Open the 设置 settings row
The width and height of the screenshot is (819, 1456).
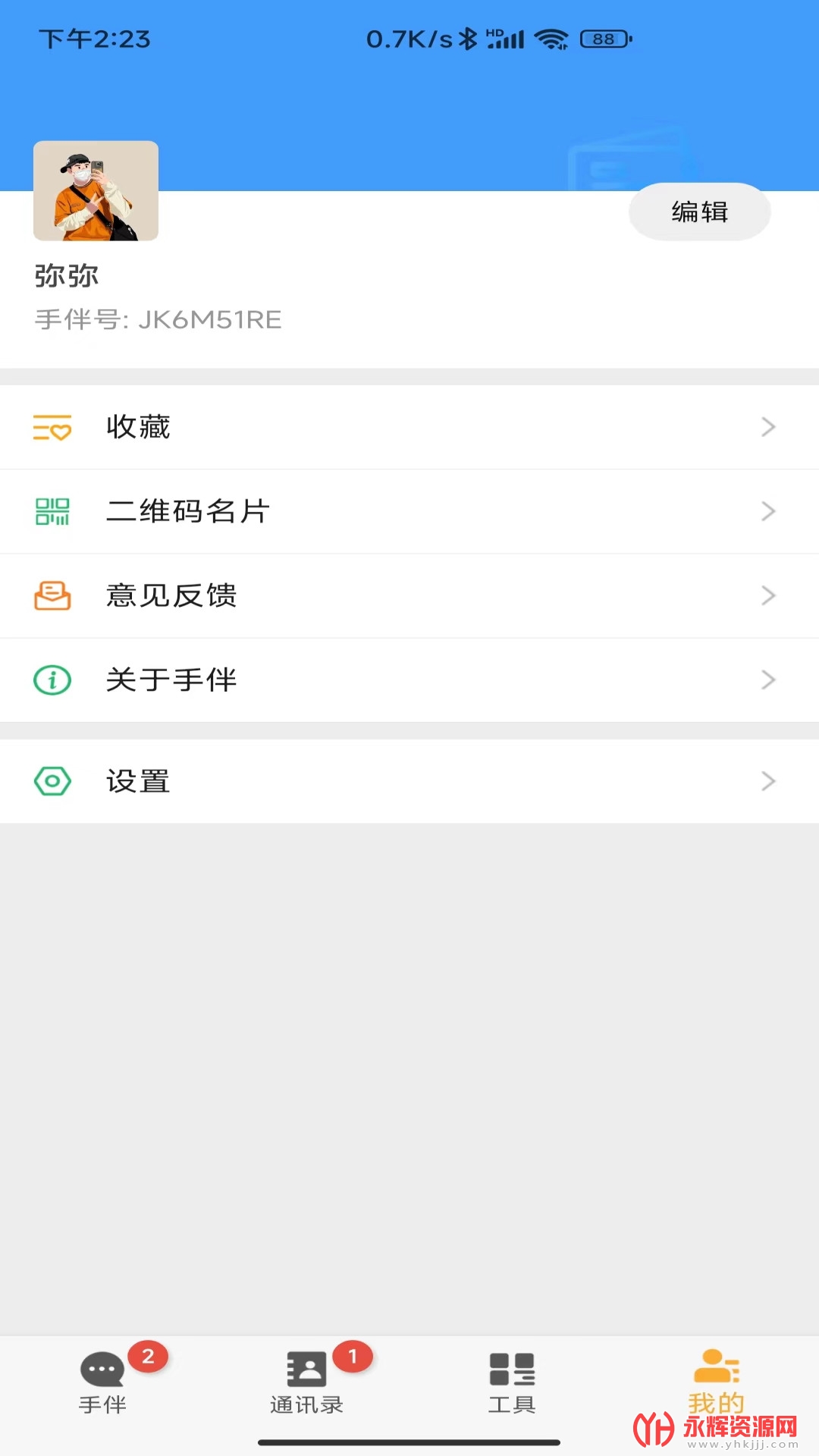point(409,781)
